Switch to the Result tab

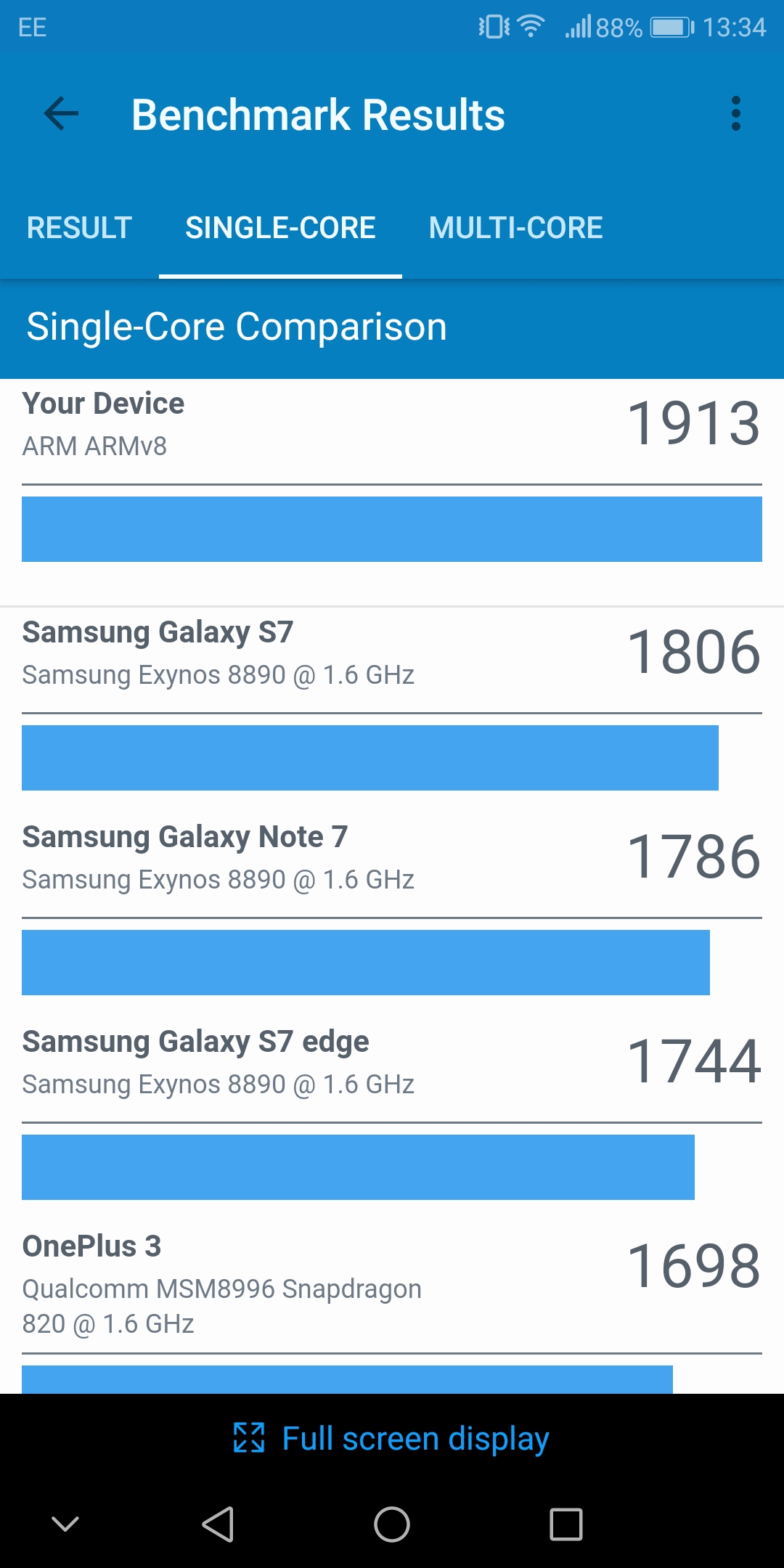[79, 228]
